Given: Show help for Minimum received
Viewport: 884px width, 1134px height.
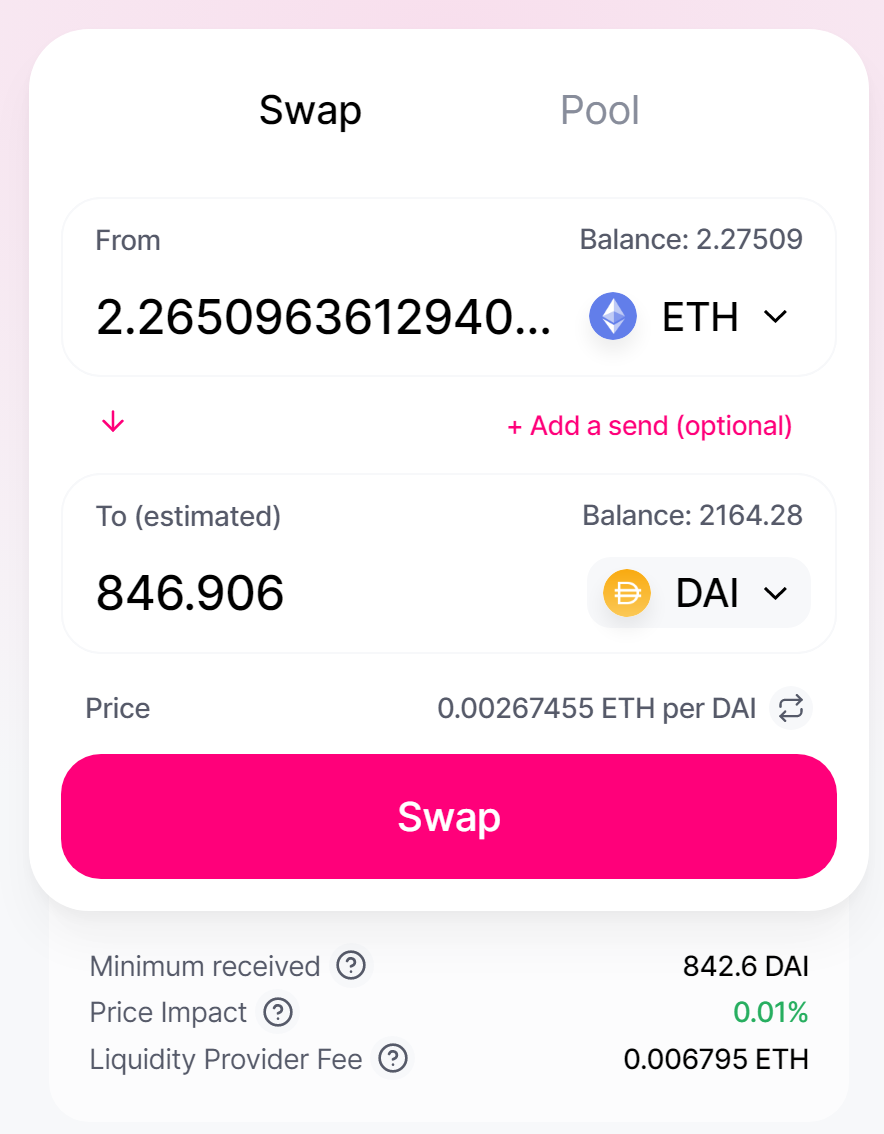Looking at the screenshot, I should (x=351, y=966).
